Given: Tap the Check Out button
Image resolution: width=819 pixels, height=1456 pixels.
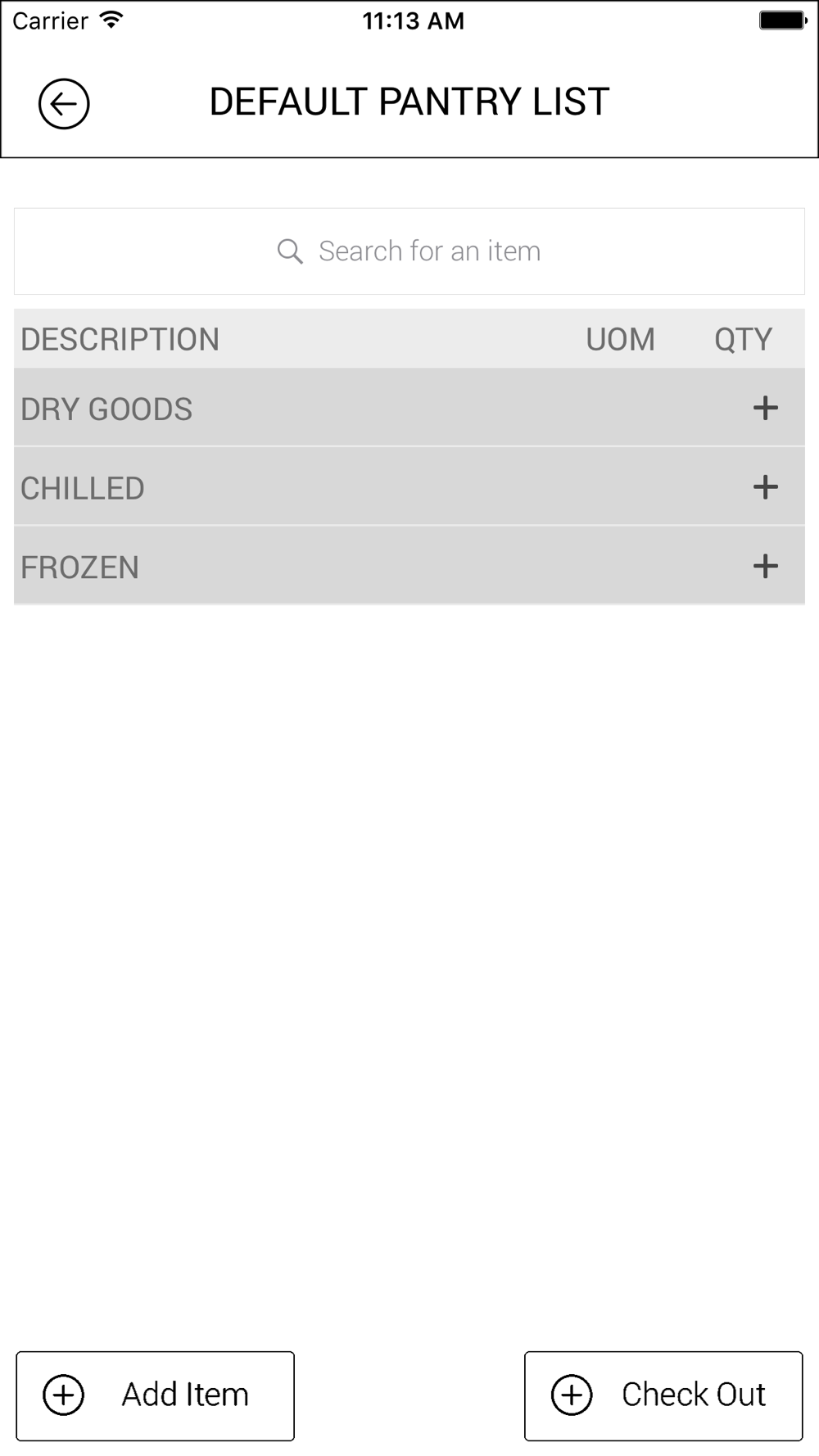Looking at the screenshot, I should coord(663,1395).
